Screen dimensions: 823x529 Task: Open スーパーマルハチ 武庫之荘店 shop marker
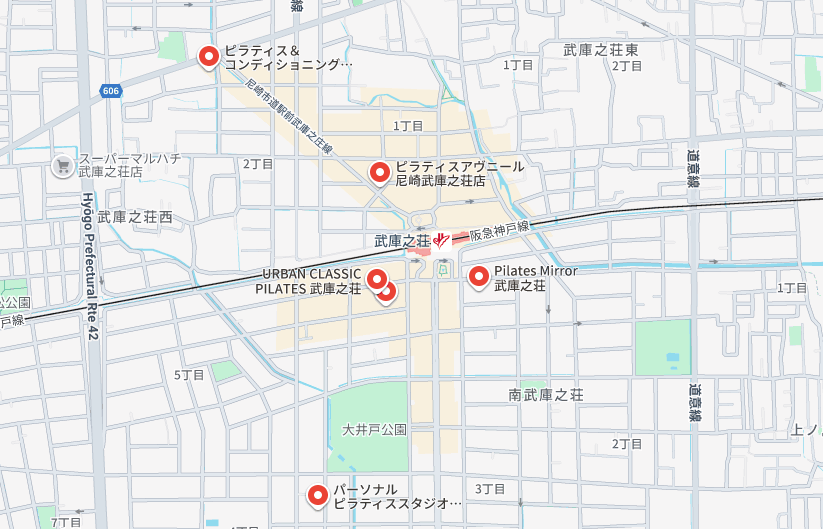(63, 165)
